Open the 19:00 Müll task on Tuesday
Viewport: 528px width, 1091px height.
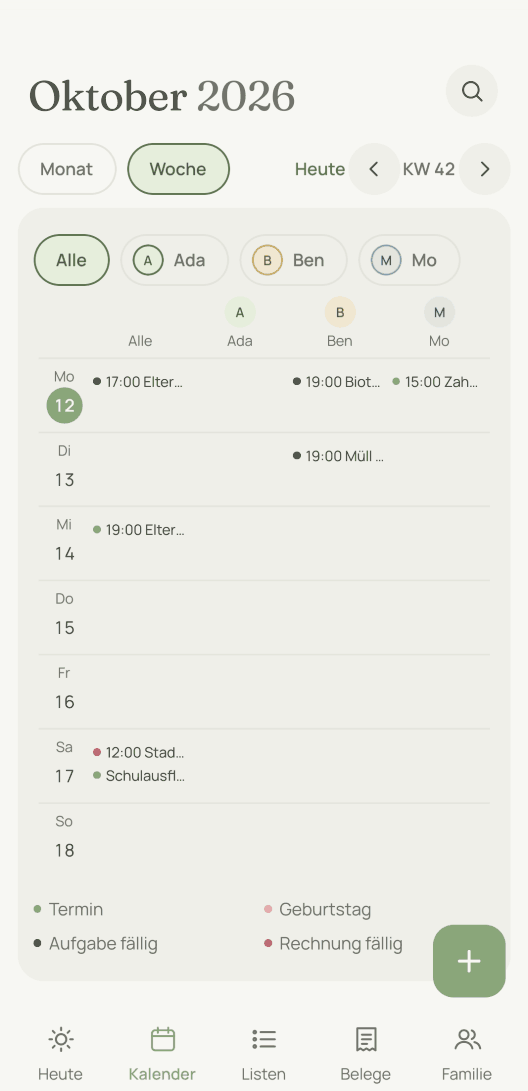coord(339,456)
